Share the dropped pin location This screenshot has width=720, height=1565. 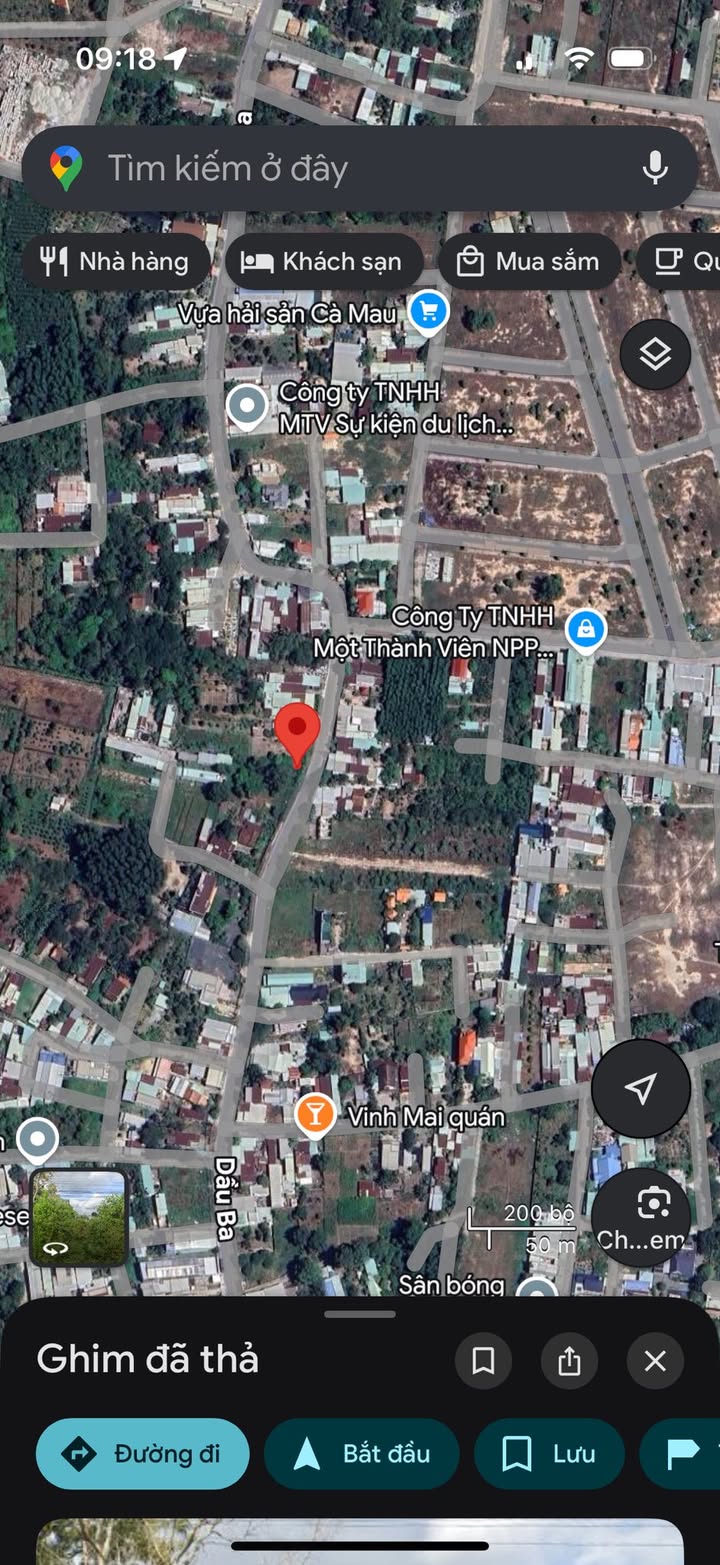[x=569, y=1360]
